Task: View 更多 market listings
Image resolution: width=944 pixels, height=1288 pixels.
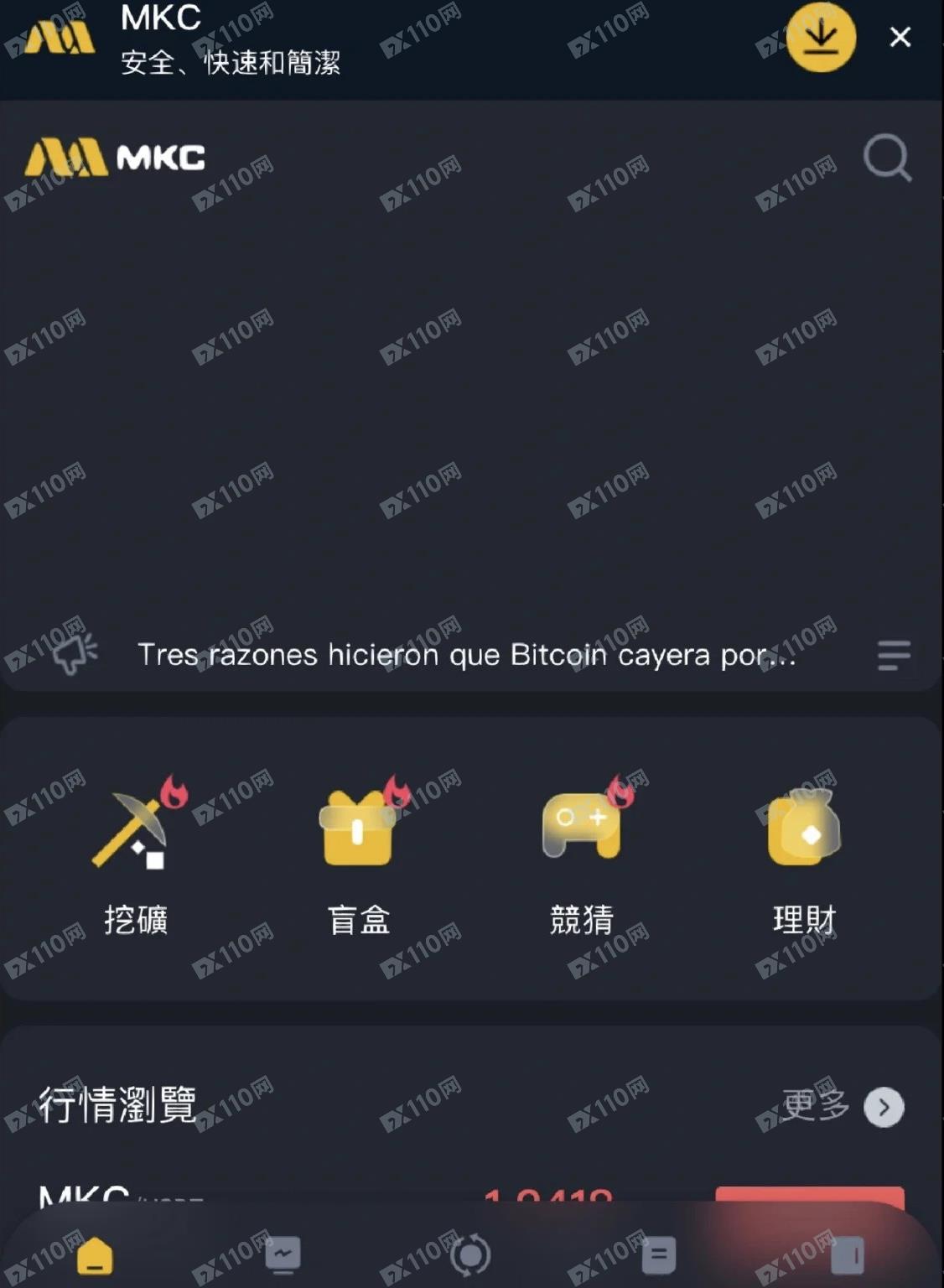Action: click(842, 1107)
